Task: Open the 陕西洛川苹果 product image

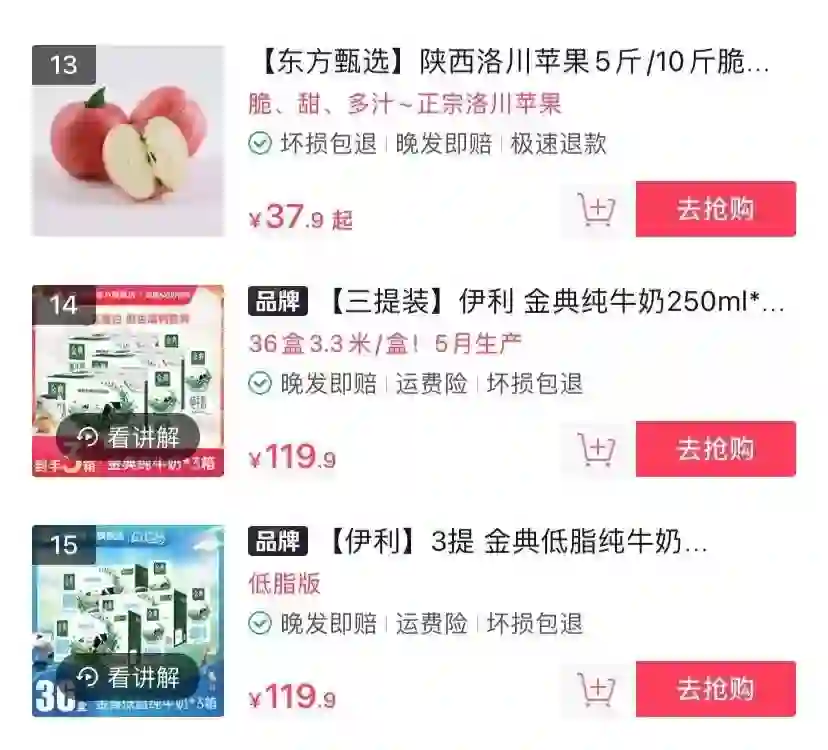Action: tap(128, 141)
